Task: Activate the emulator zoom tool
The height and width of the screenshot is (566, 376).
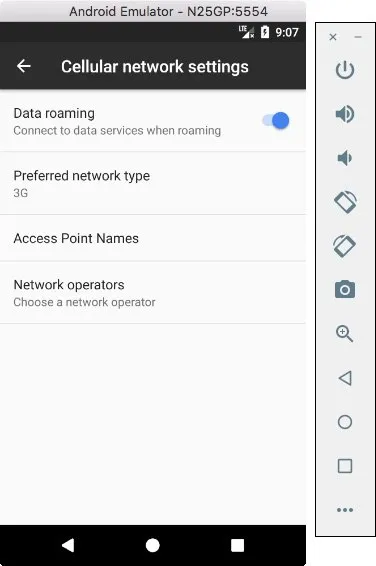Action: pos(345,334)
